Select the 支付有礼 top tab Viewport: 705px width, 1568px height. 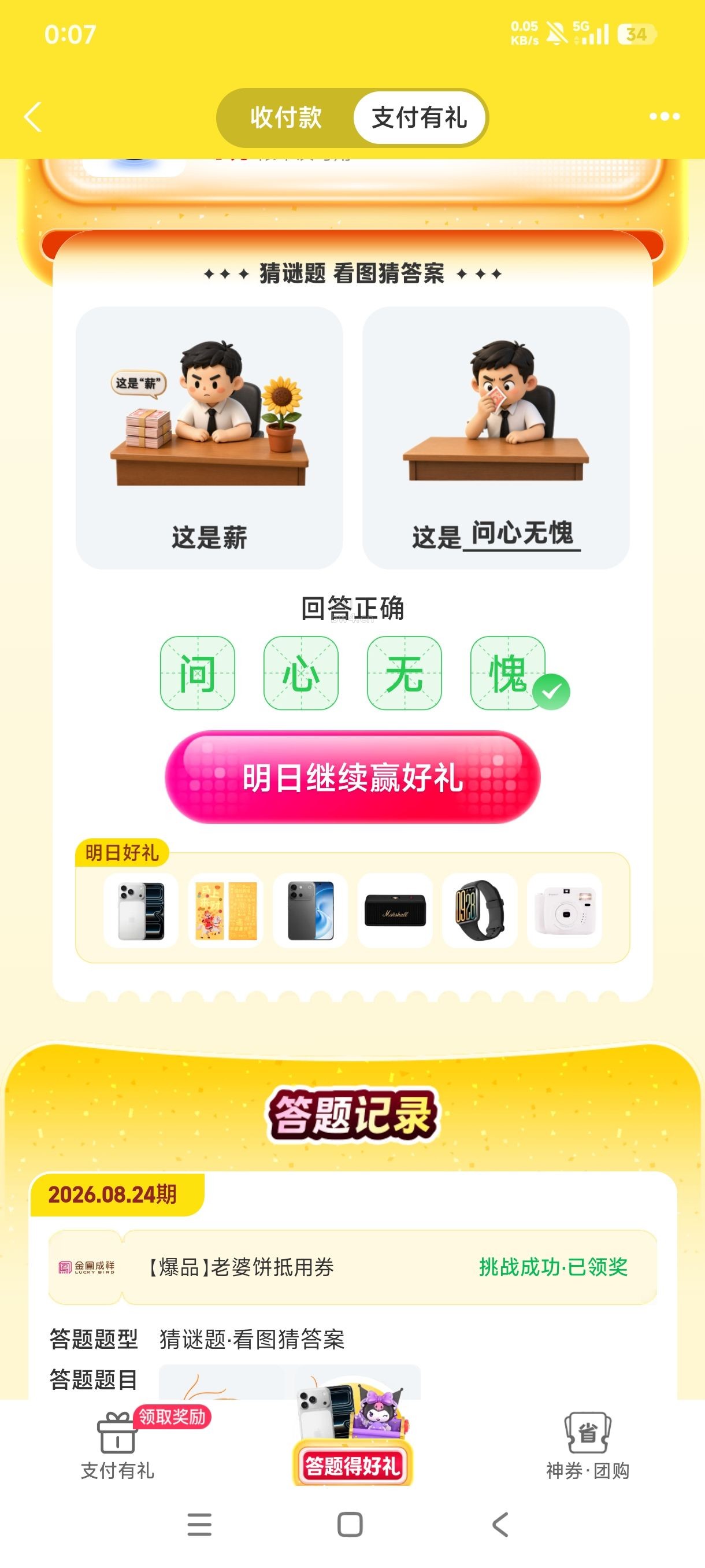click(x=419, y=117)
